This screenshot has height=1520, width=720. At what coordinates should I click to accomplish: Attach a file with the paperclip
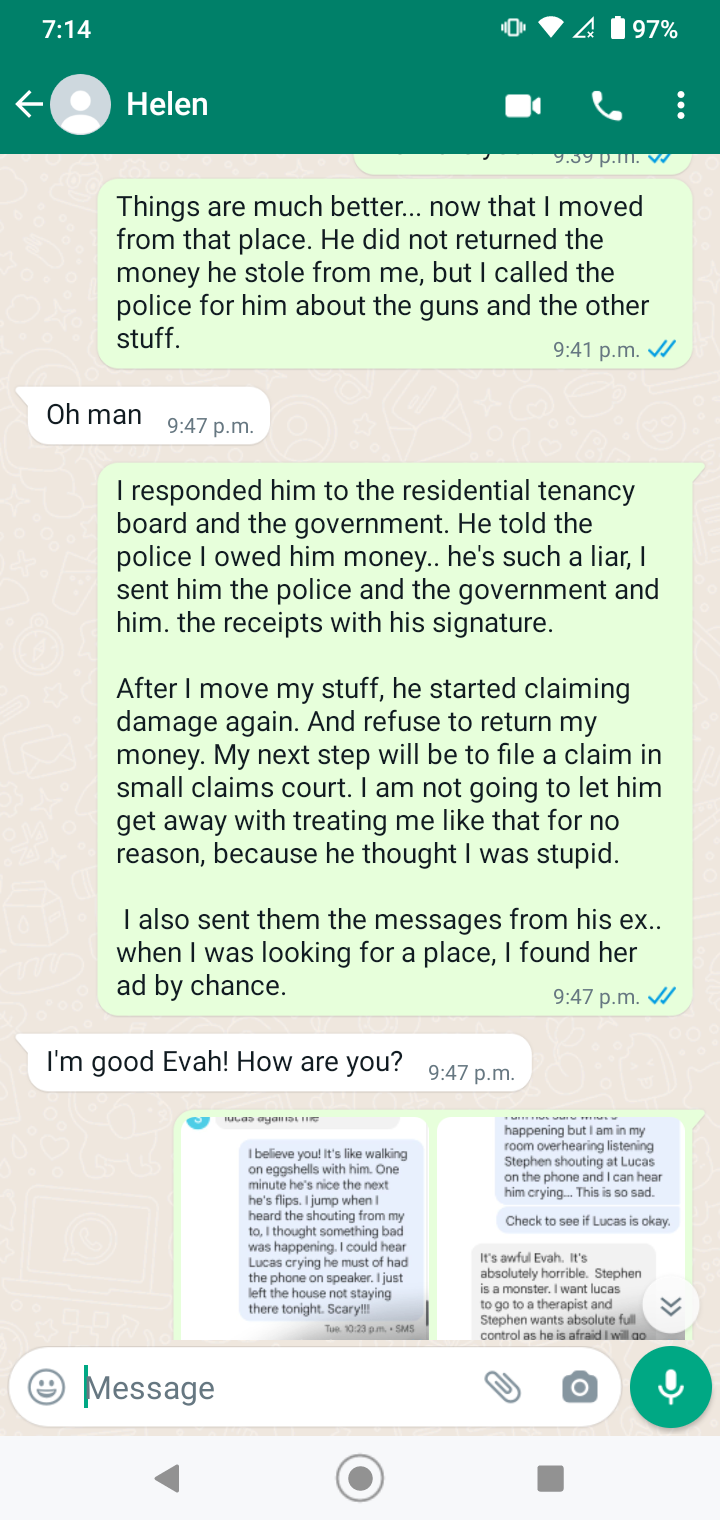(x=503, y=1387)
